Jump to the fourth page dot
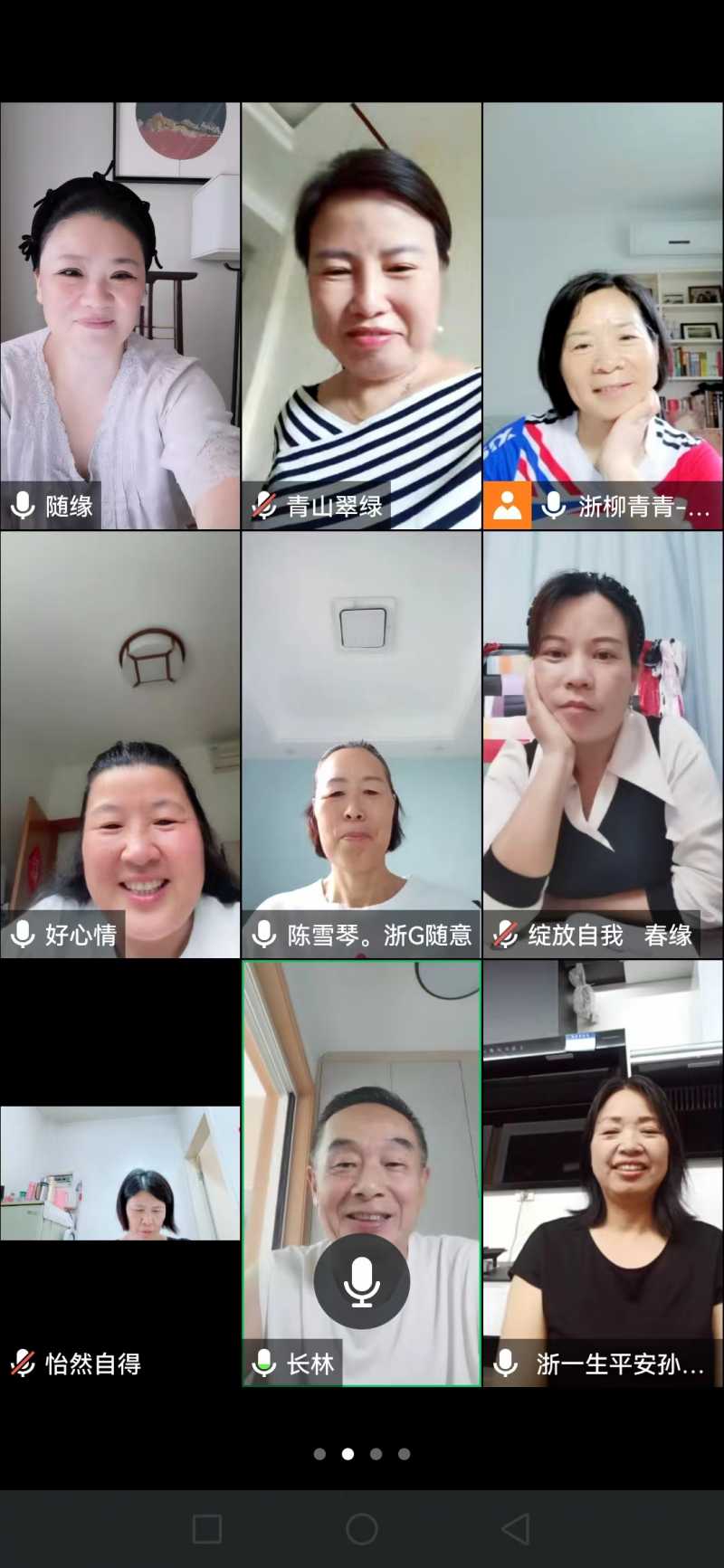 coord(405,1454)
